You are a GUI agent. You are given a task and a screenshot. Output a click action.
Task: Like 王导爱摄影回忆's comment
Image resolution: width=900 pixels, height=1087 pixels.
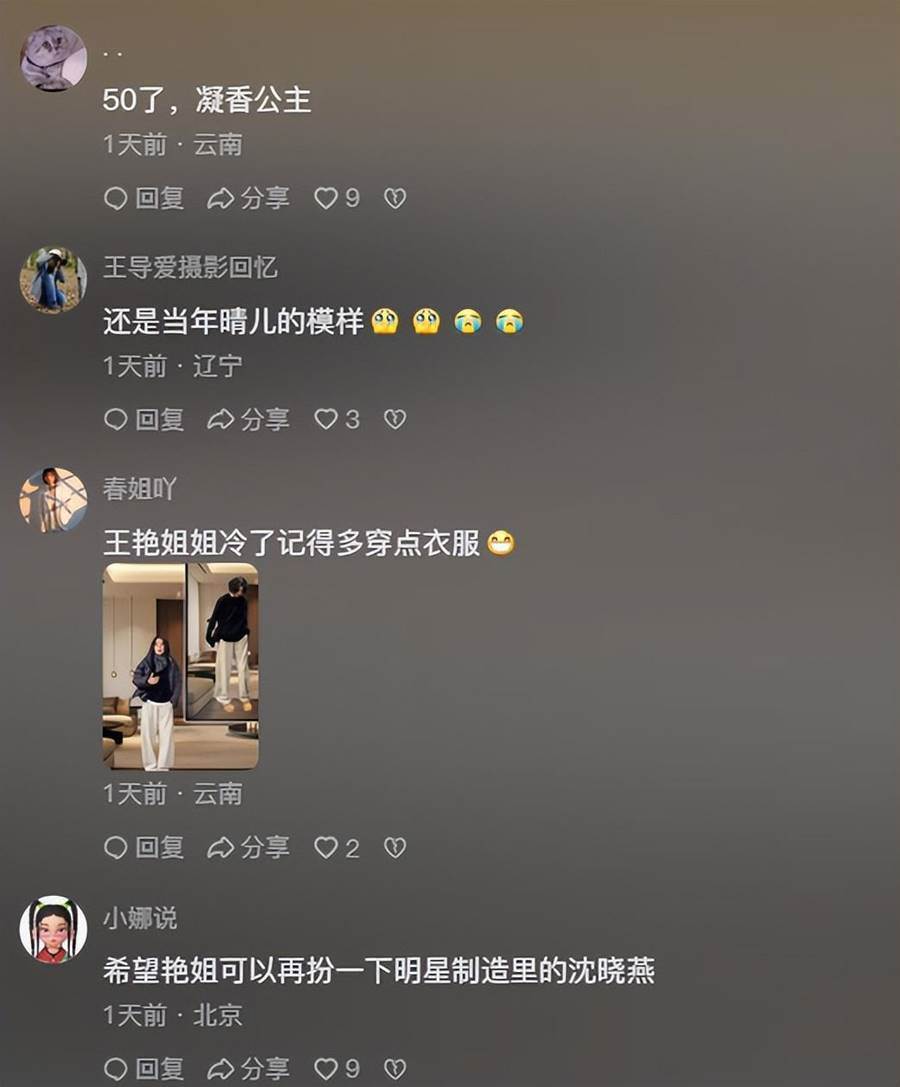pos(336,419)
